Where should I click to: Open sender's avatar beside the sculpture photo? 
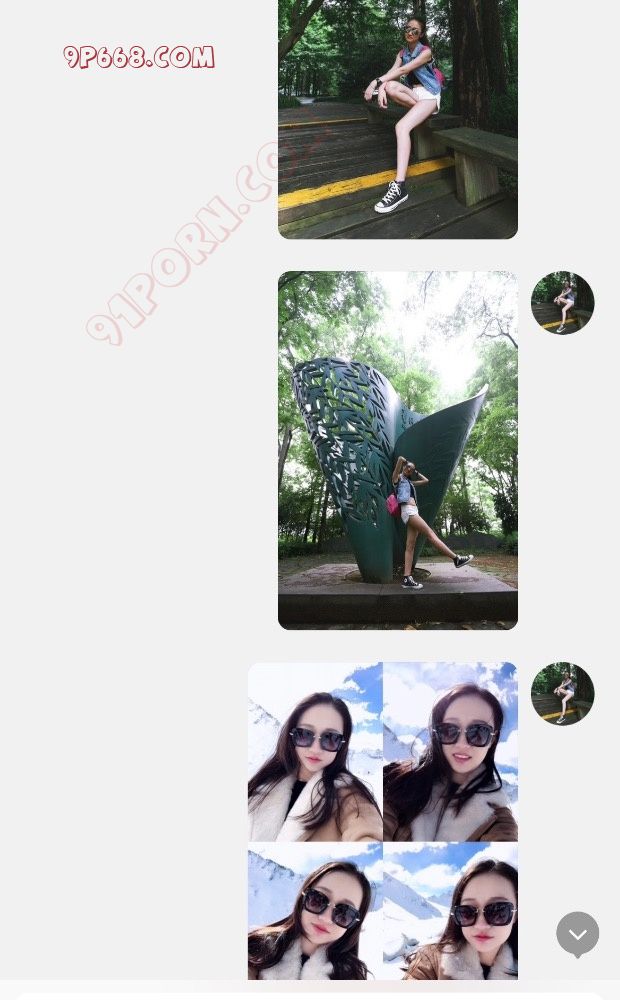point(562,303)
